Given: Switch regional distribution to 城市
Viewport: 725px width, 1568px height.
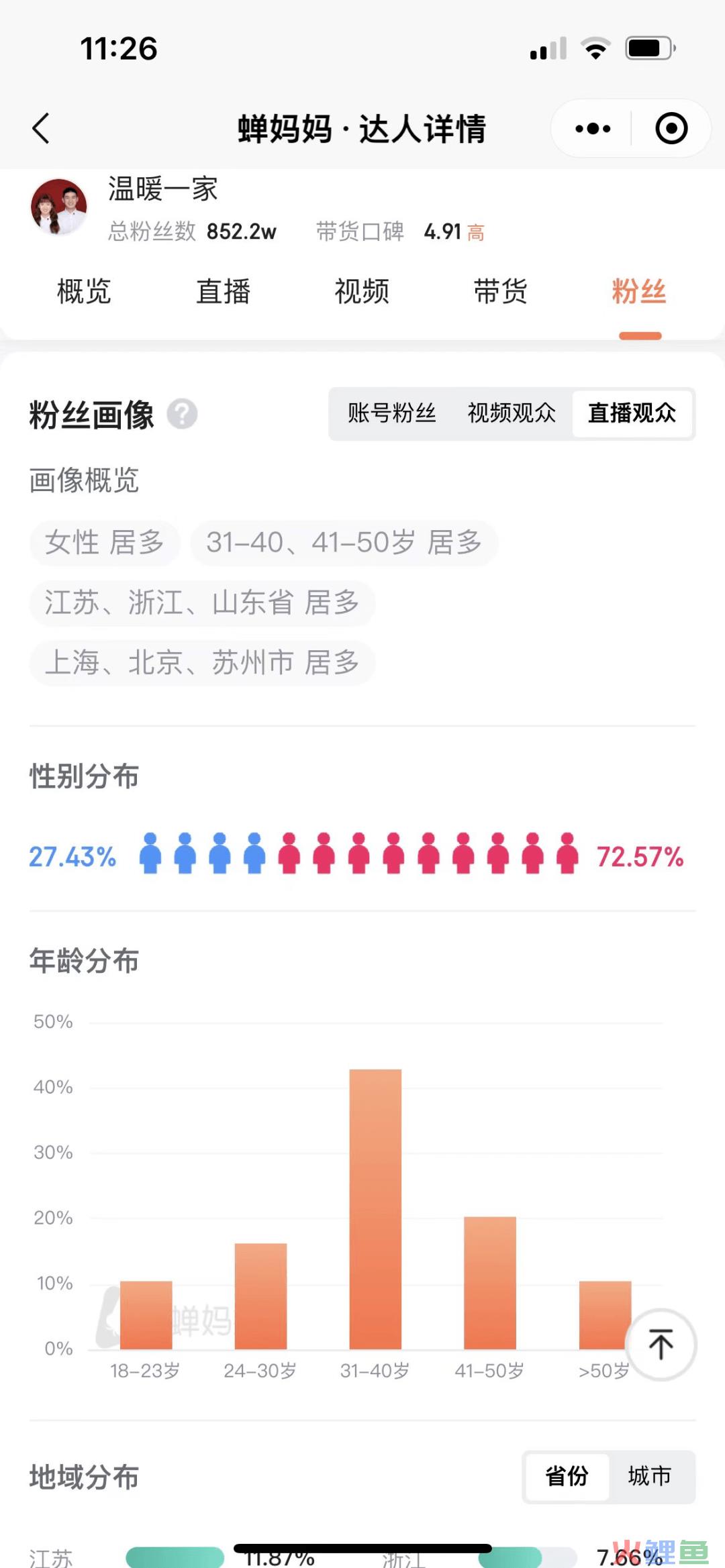Looking at the screenshot, I should point(649,1476).
